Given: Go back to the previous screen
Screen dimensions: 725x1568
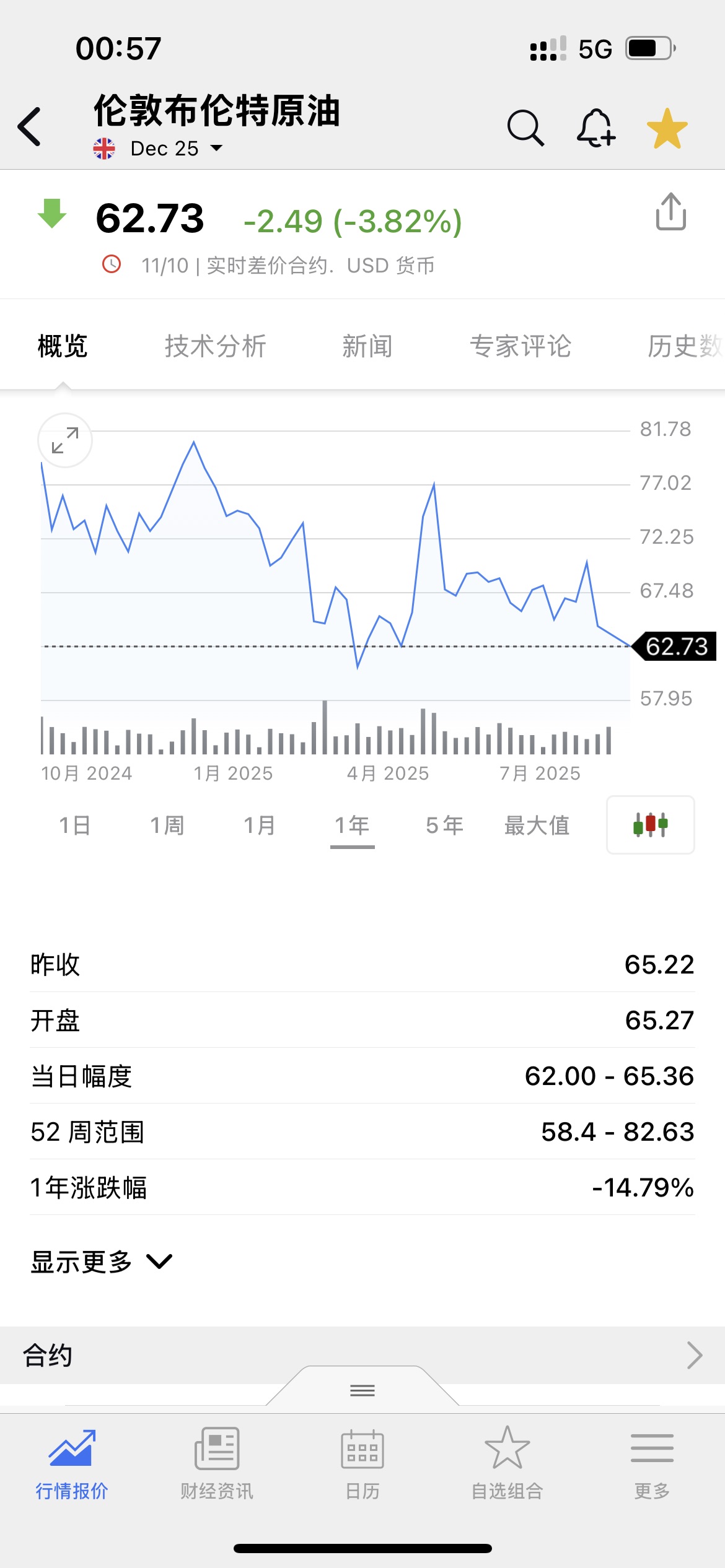Looking at the screenshot, I should [30, 126].
